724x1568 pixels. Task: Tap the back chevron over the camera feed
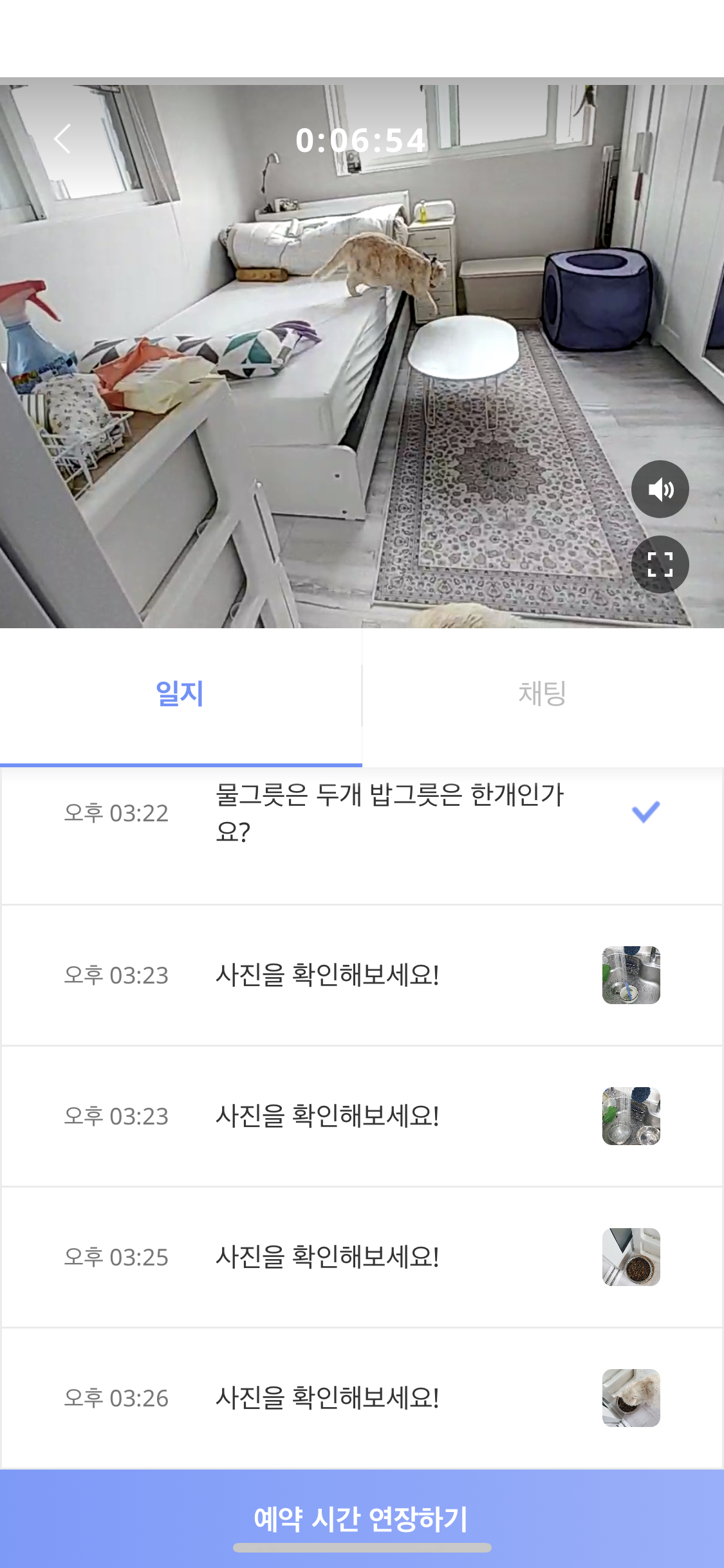[x=63, y=139]
